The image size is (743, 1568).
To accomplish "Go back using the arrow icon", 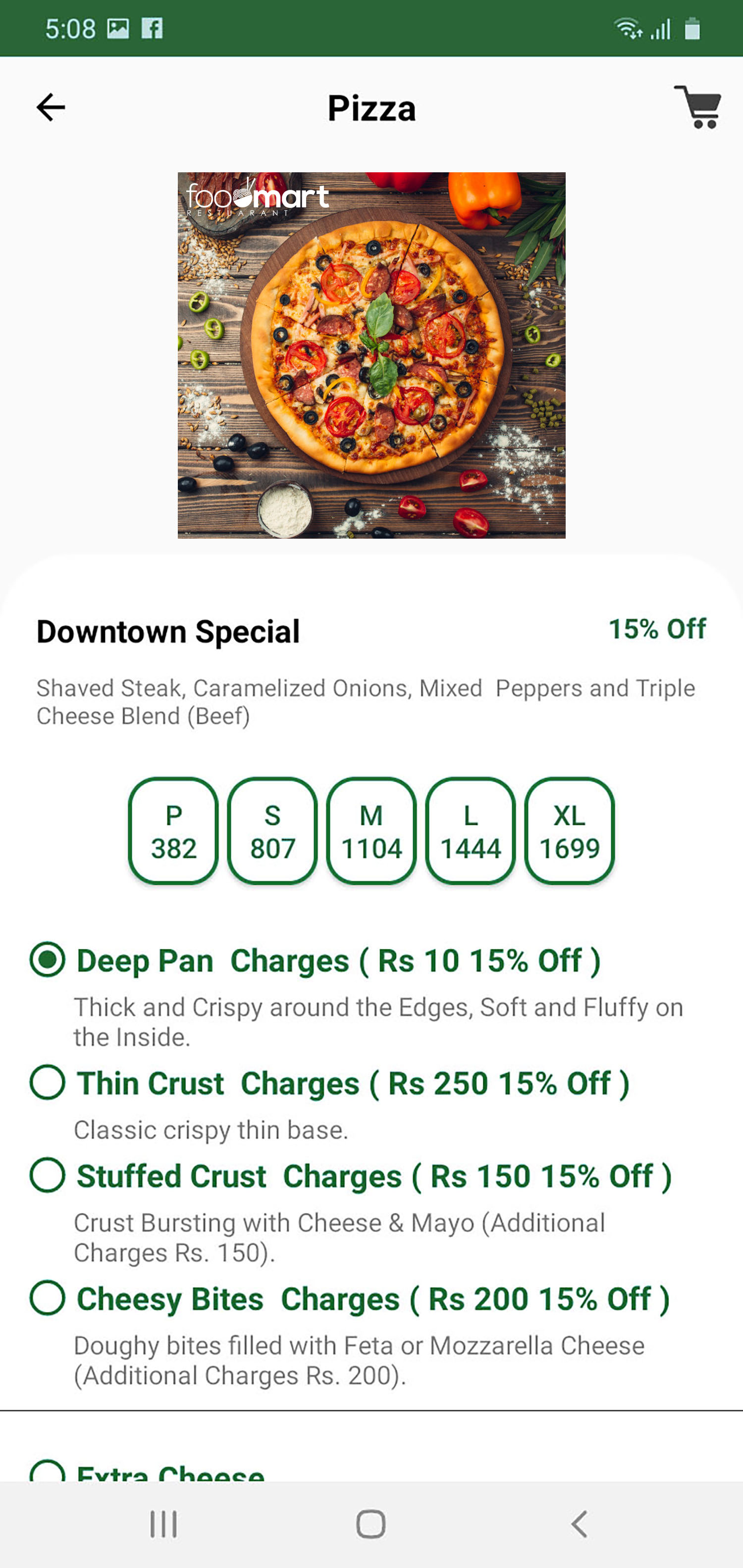I will coord(51,108).
